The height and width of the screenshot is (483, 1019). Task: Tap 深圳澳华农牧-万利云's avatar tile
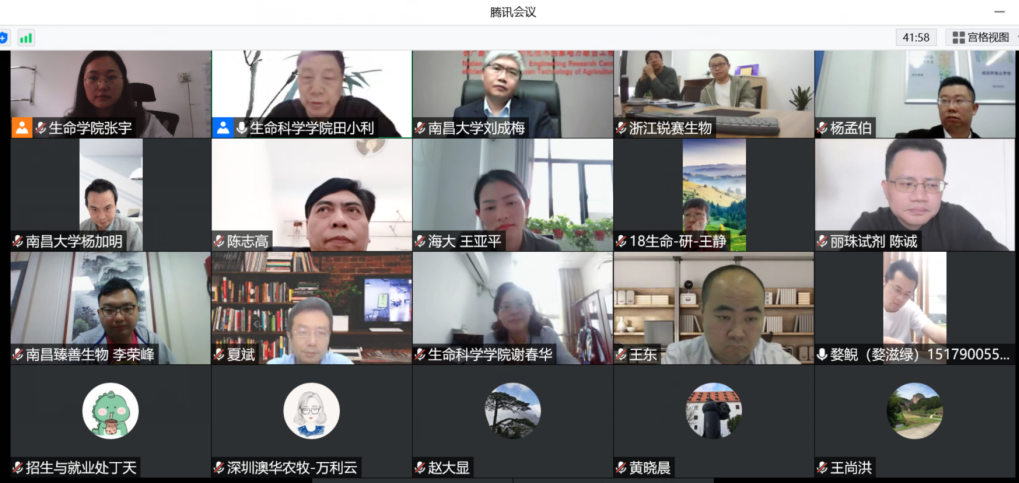pos(311,411)
